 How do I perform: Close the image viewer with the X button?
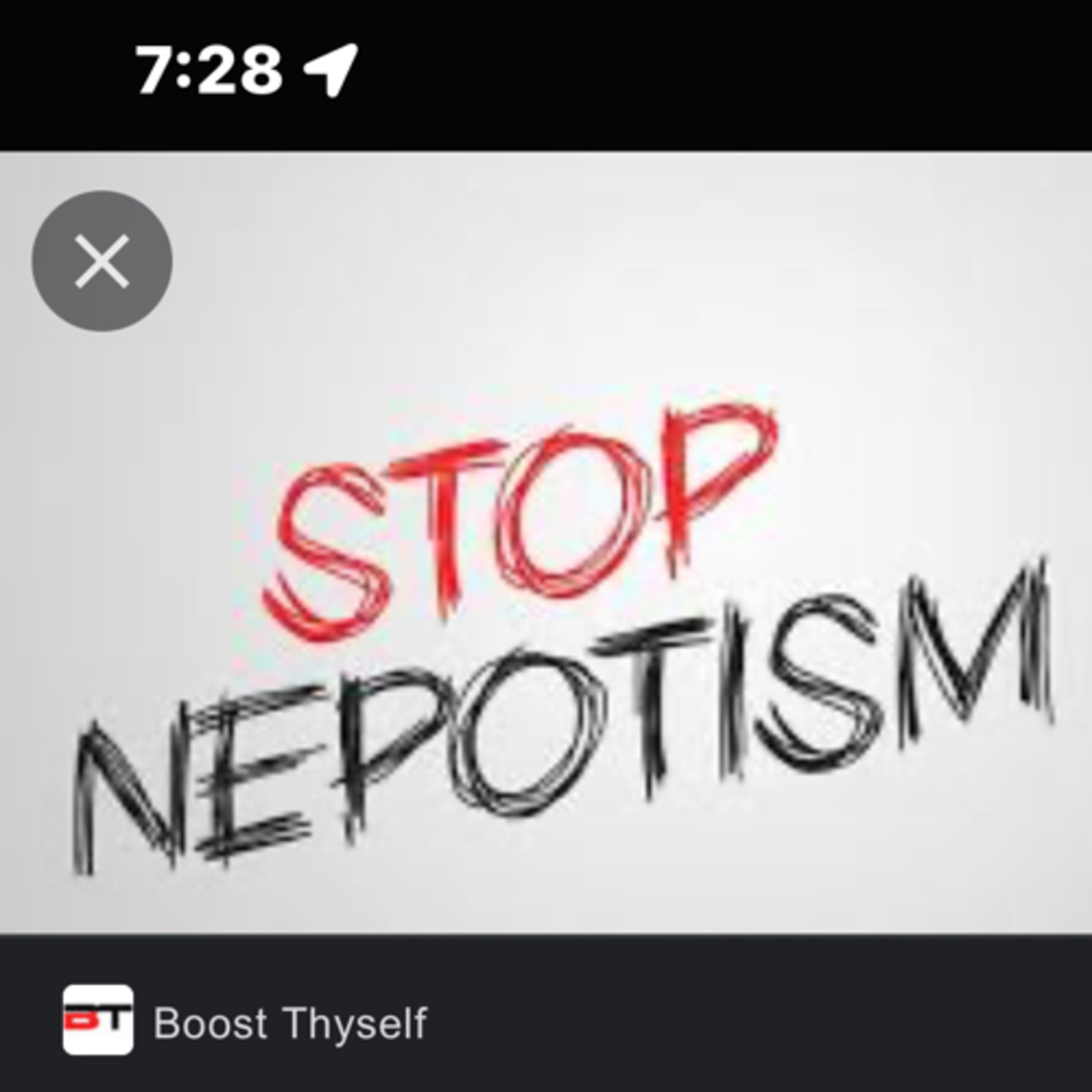[102, 261]
